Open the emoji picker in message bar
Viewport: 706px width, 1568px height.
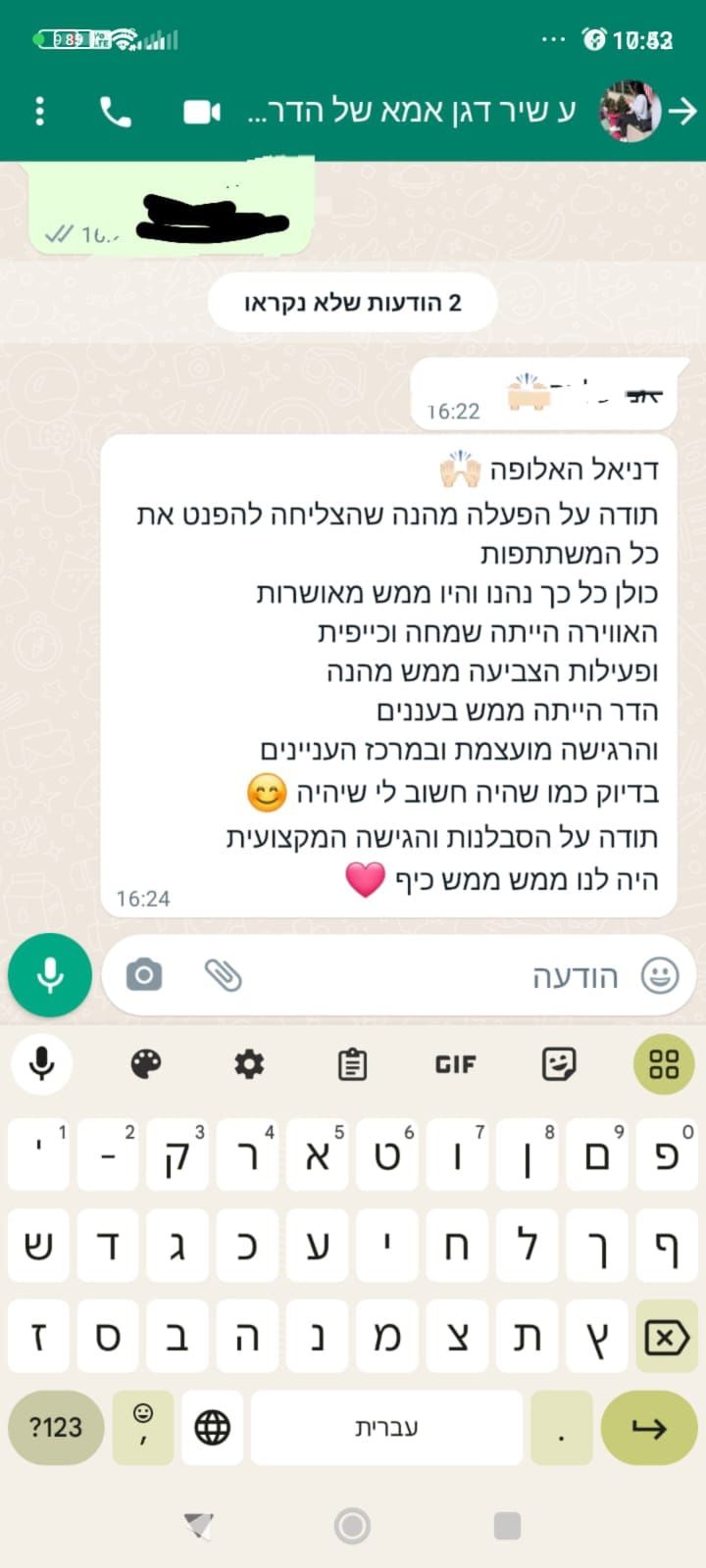pyautogui.click(x=660, y=975)
